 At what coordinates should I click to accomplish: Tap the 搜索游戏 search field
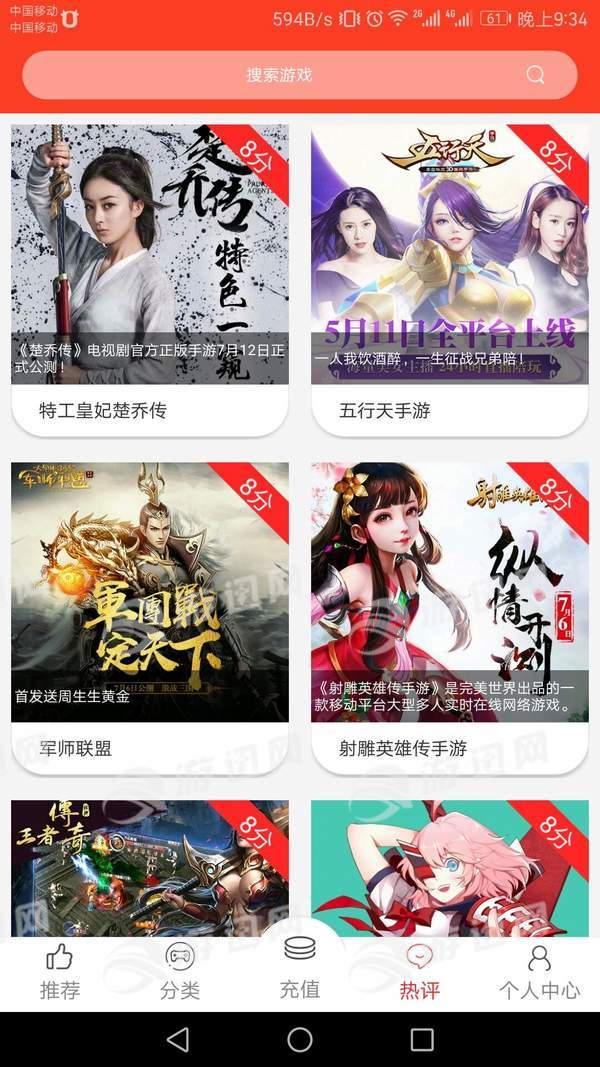click(280, 75)
